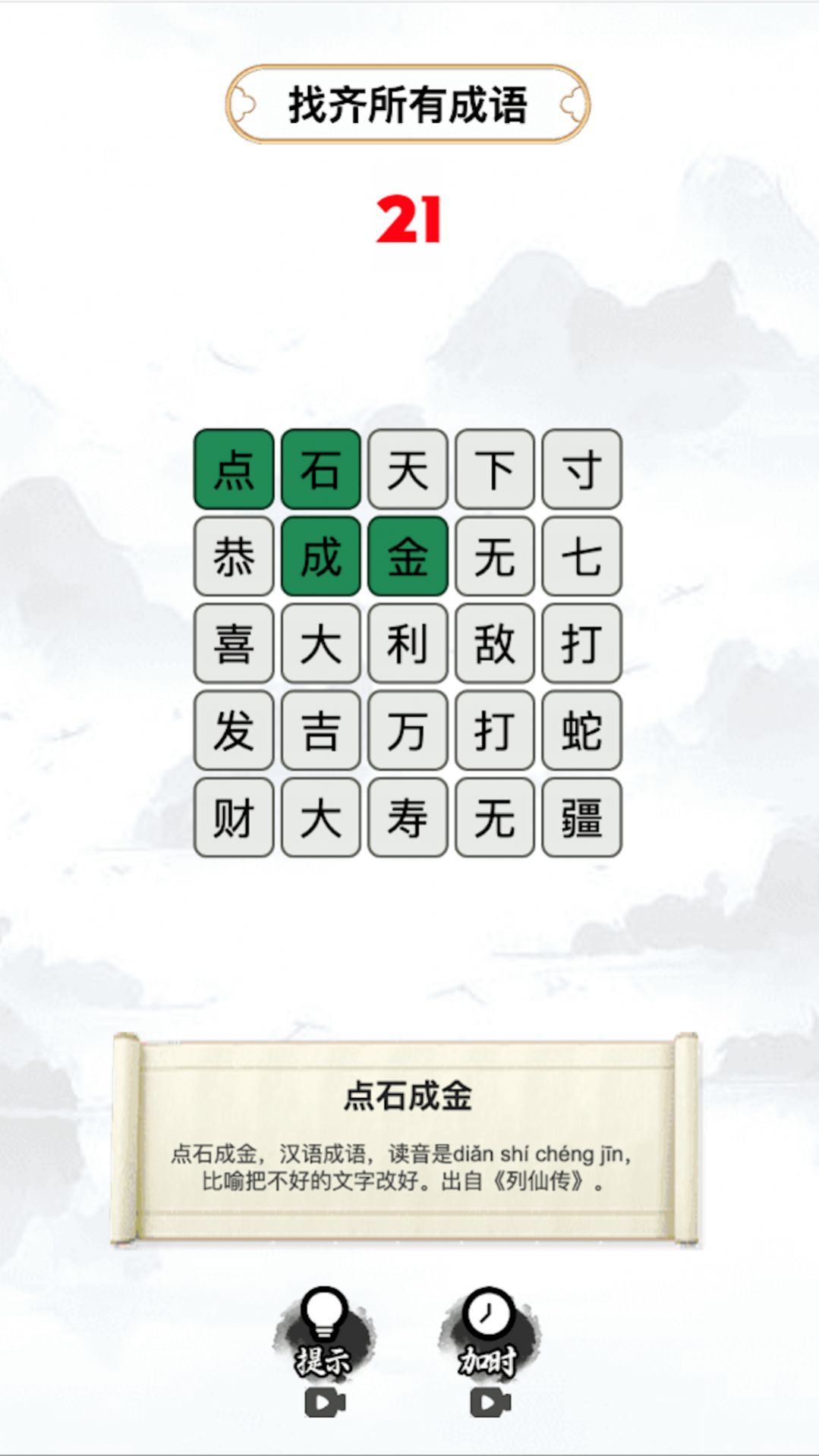Choose the 疆 character tile
This screenshot has height=1456, width=819.
582,818
